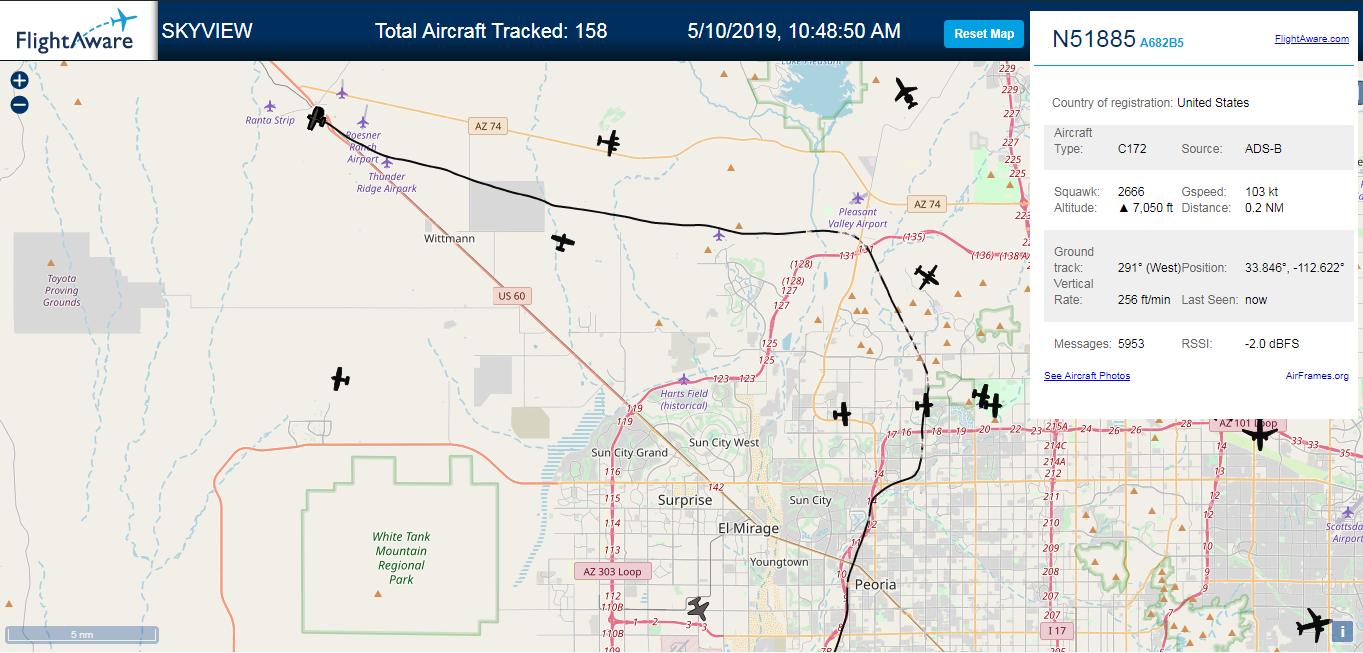Open the map info button
Viewport: 1363px width, 653px height.
1343,631
